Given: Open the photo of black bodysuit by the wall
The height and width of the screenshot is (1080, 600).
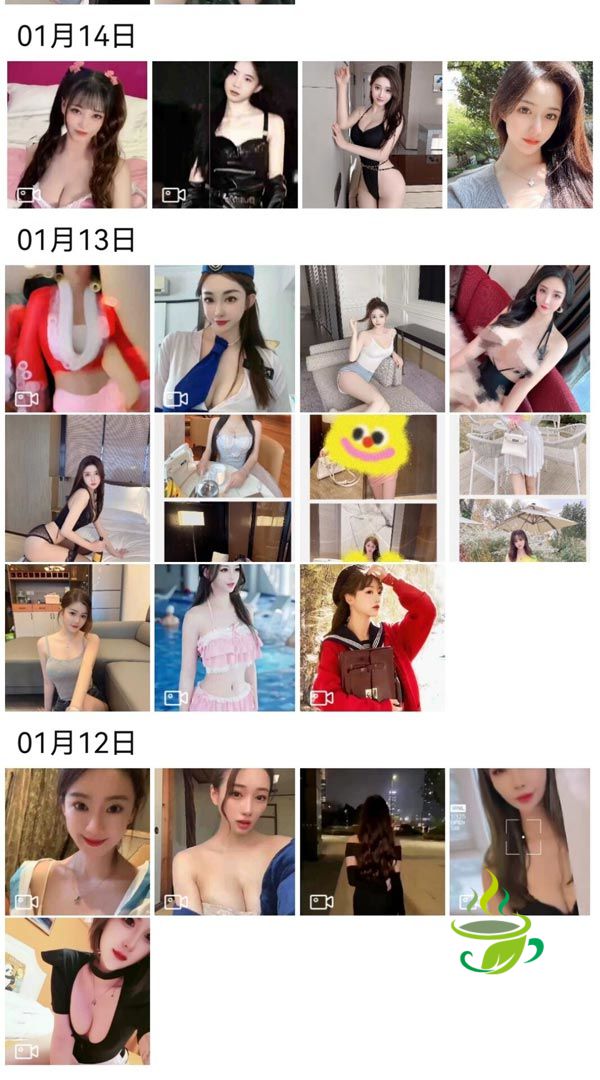Looking at the screenshot, I should [372, 134].
